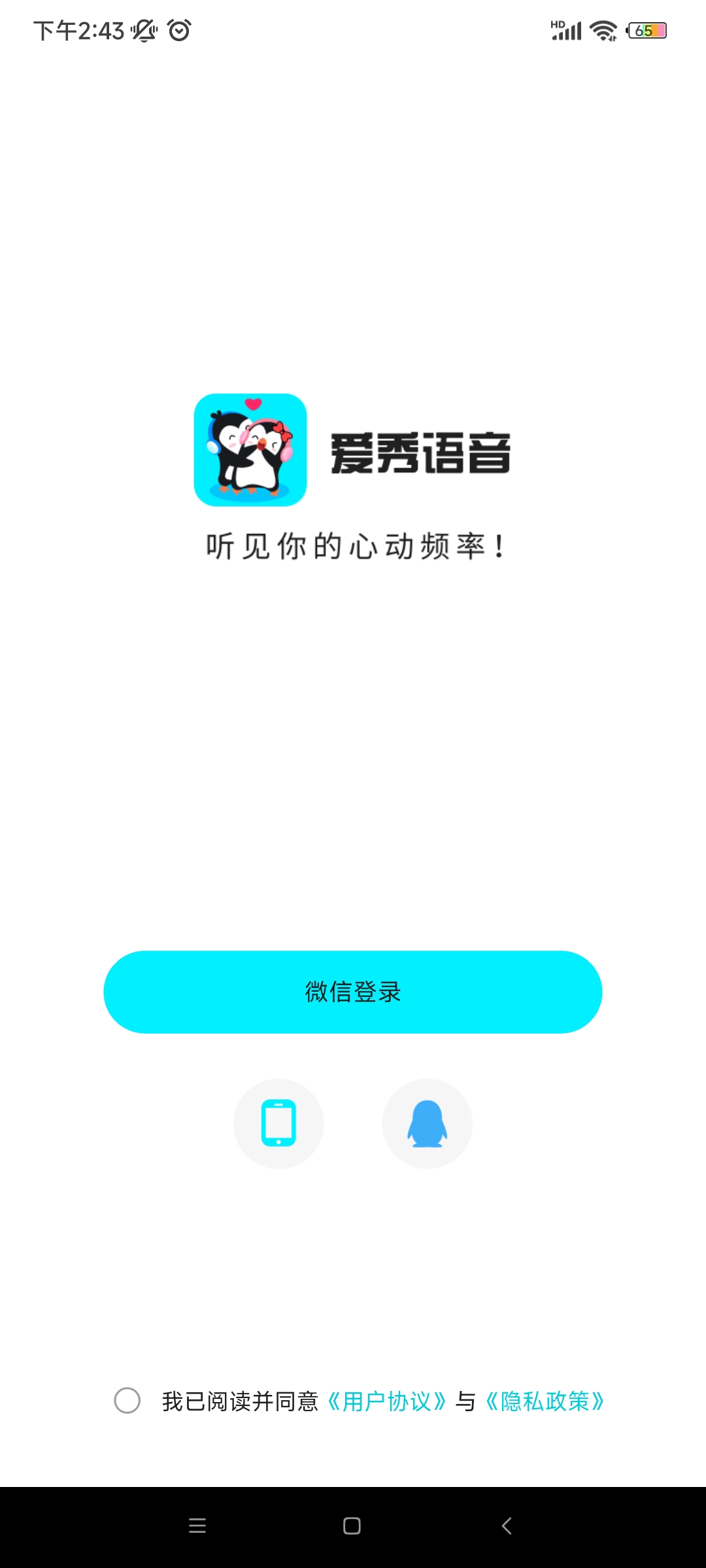Open the recent apps menu button

(x=197, y=1526)
